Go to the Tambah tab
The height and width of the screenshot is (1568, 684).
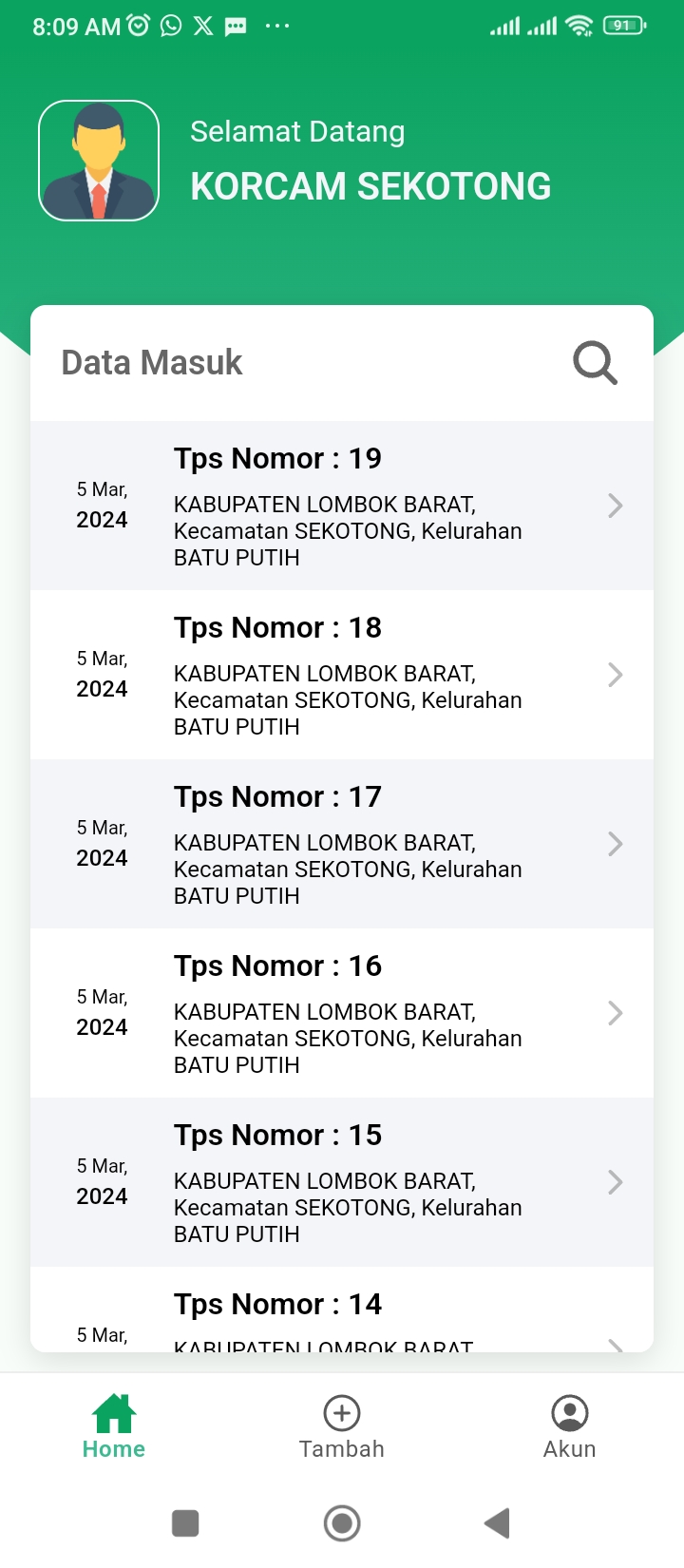(x=342, y=1425)
